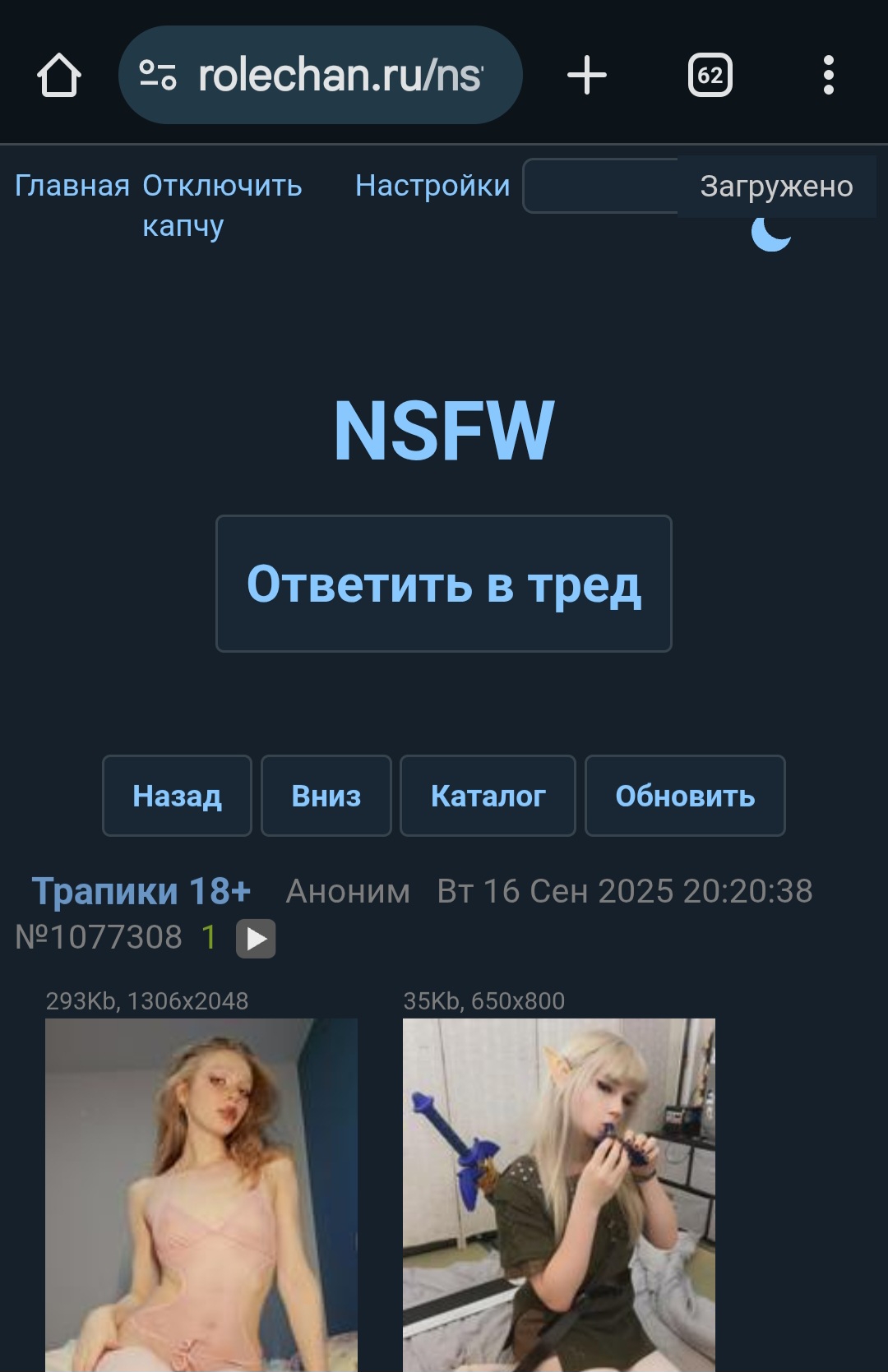This screenshot has height=1372, width=888.
Task: Open the Настройки link
Action: point(432,186)
